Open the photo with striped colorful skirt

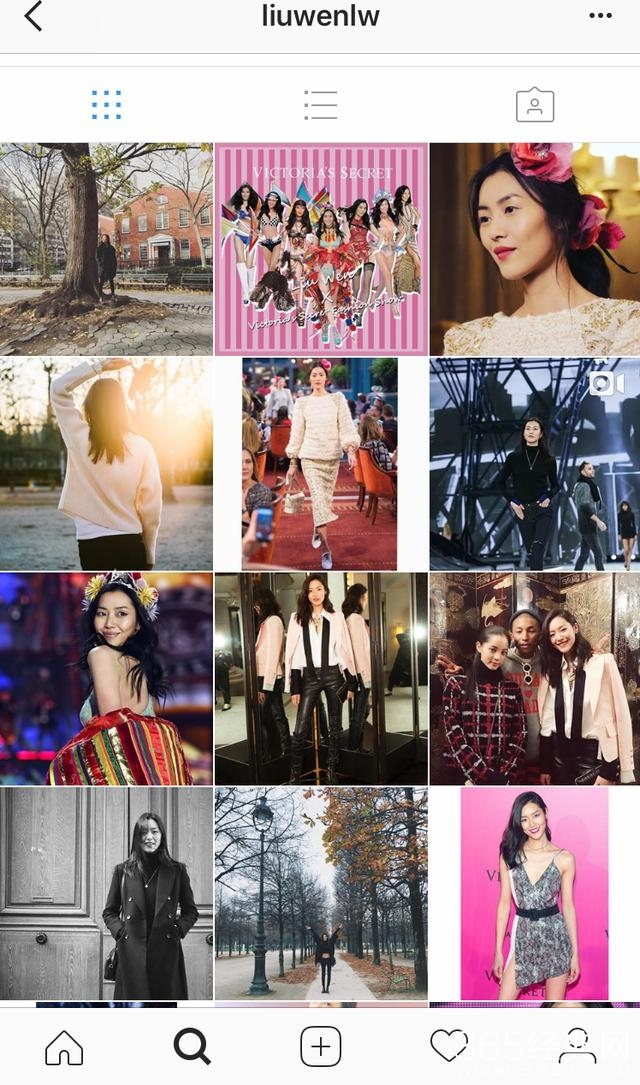click(x=106, y=679)
